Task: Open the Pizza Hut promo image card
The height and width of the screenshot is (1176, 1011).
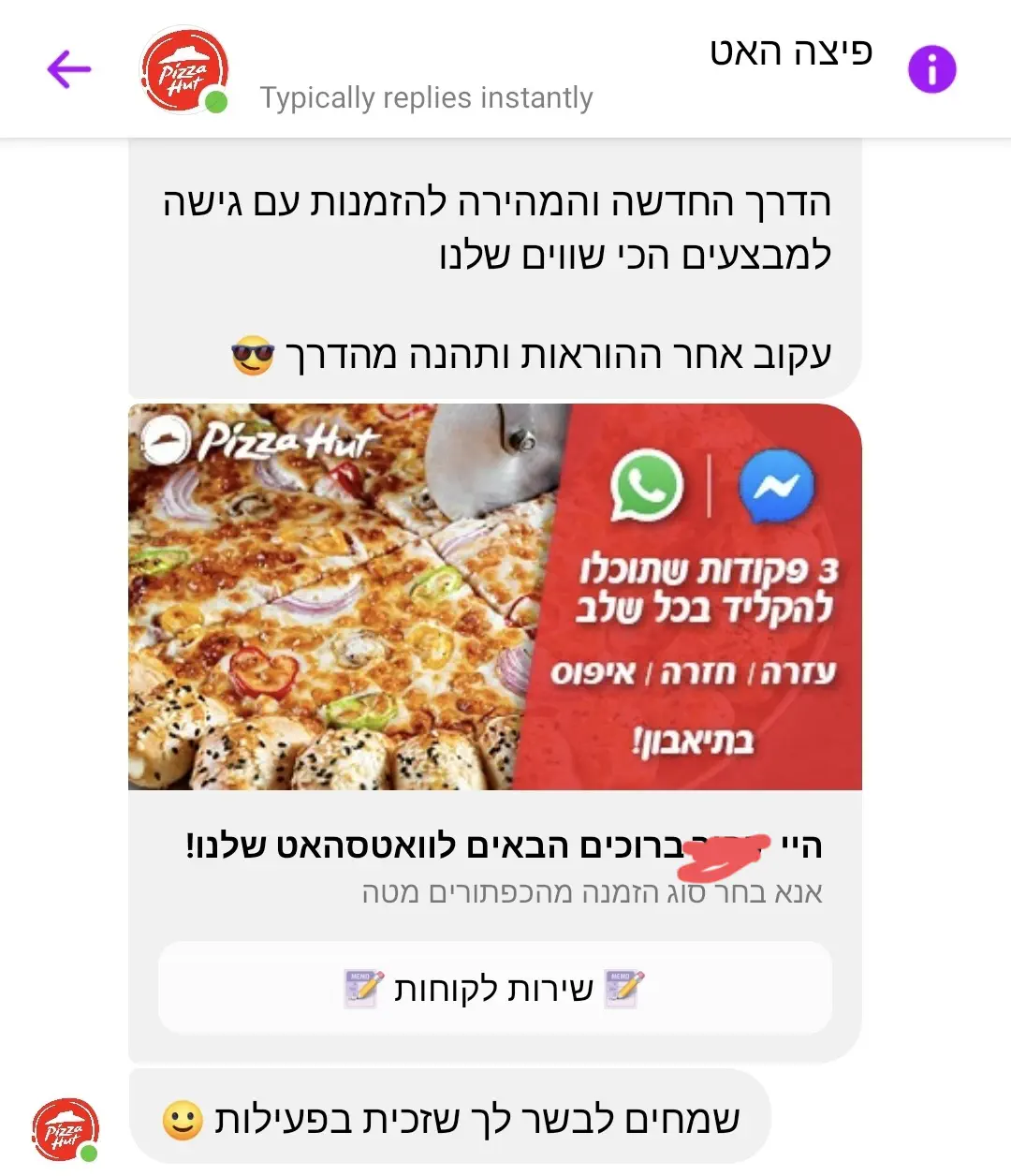Action: (494, 596)
